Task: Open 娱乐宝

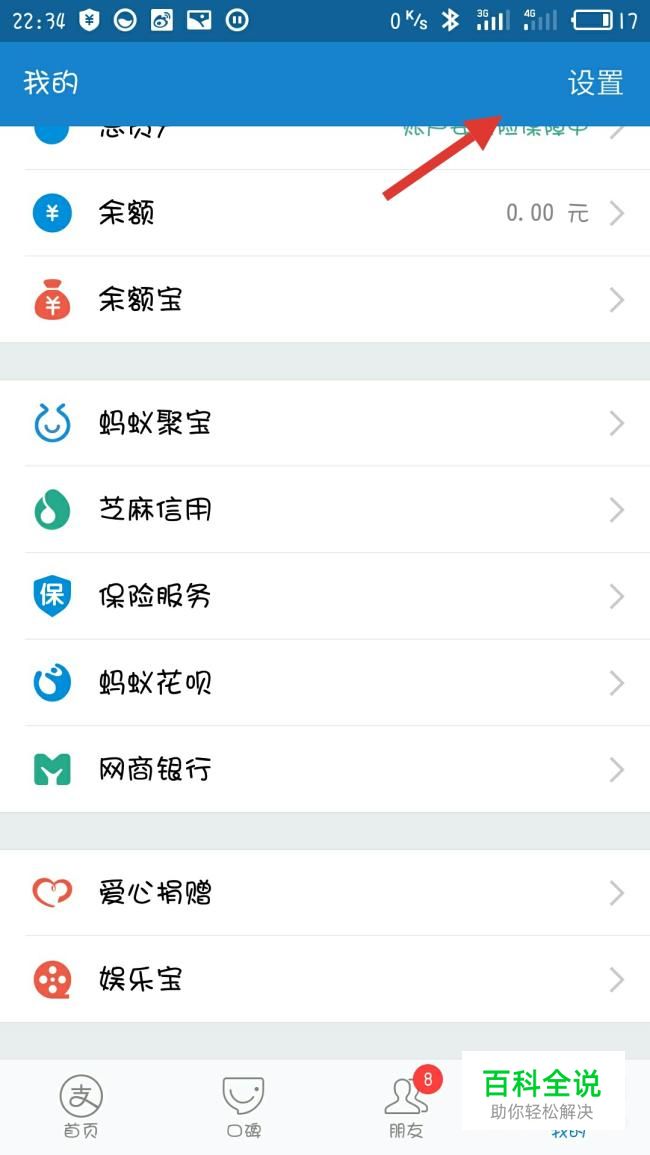Action: click(325, 980)
